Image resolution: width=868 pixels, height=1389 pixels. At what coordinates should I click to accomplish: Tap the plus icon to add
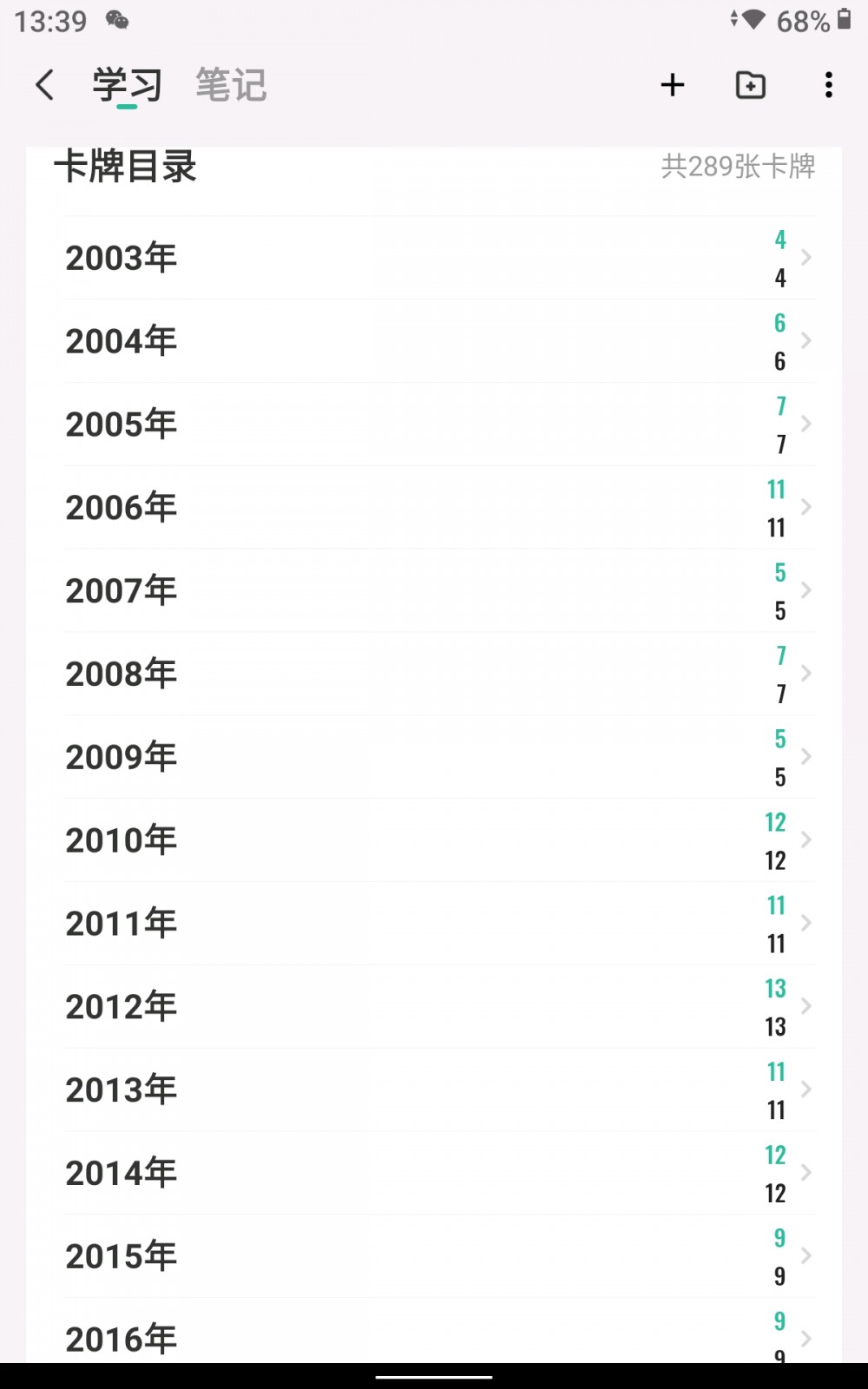tap(673, 85)
